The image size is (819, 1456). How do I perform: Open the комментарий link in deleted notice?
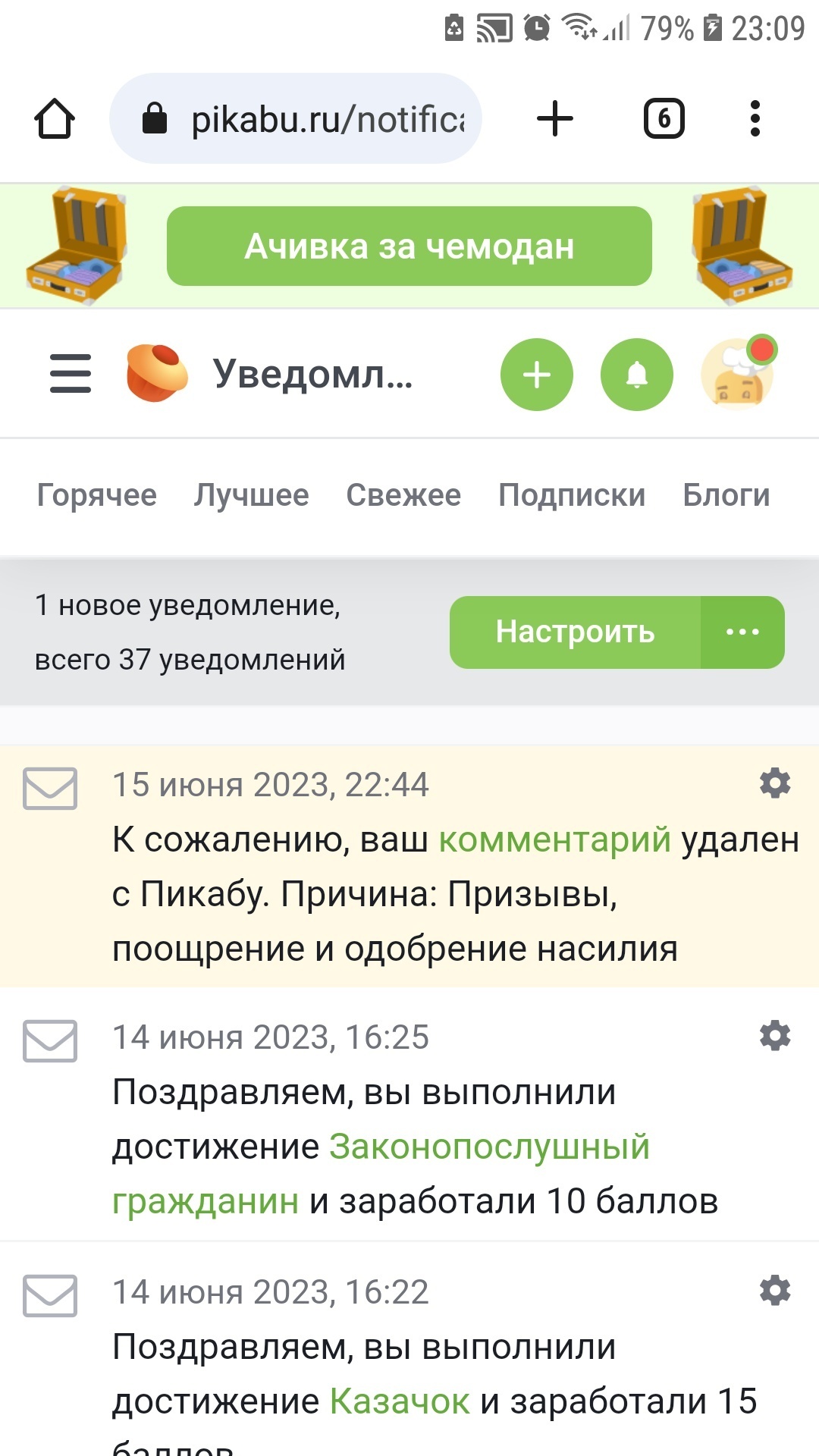point(554,840)
